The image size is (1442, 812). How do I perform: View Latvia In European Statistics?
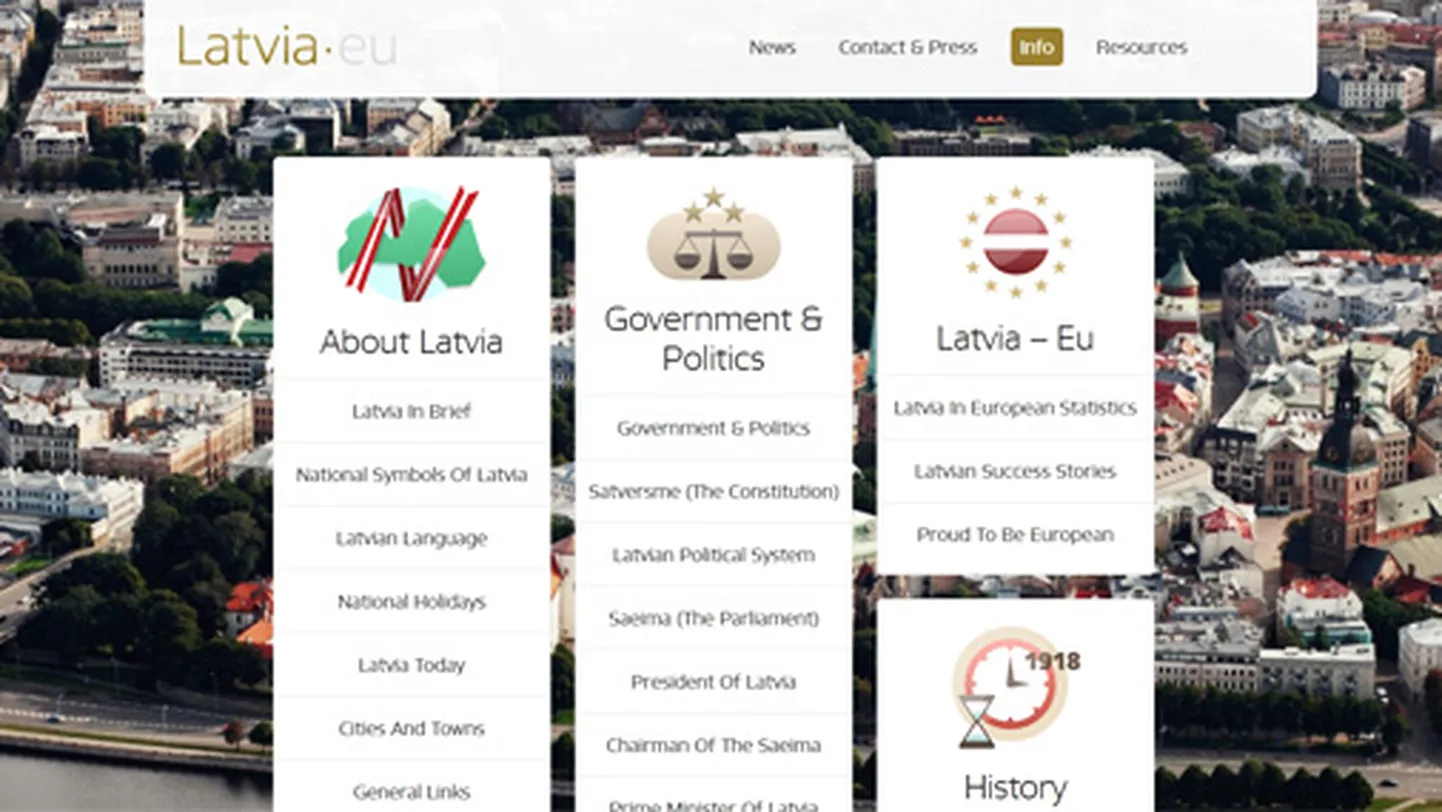(x=1015, y=408)
